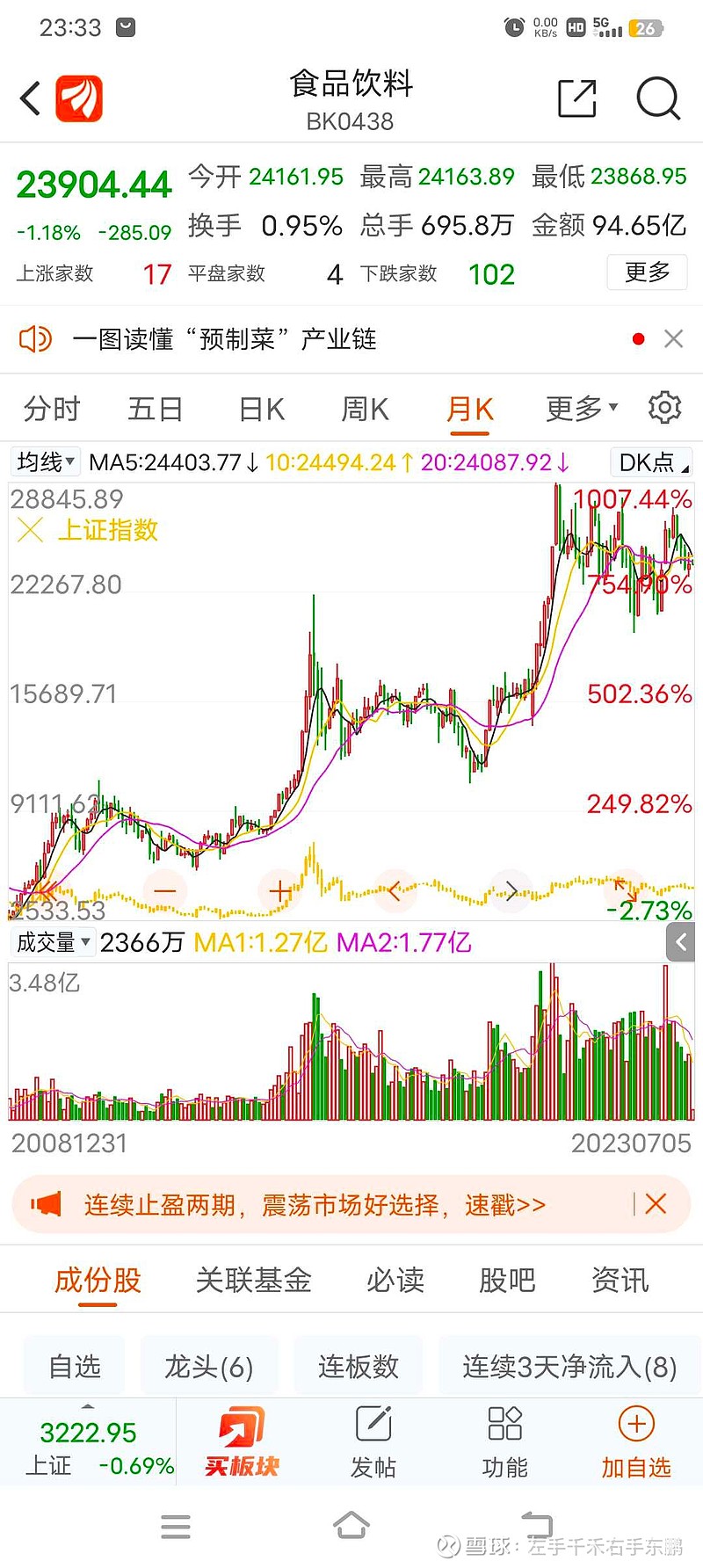Open the 均线 indicator dropdown
The image size is (703, 1568).
pos(46,461)
